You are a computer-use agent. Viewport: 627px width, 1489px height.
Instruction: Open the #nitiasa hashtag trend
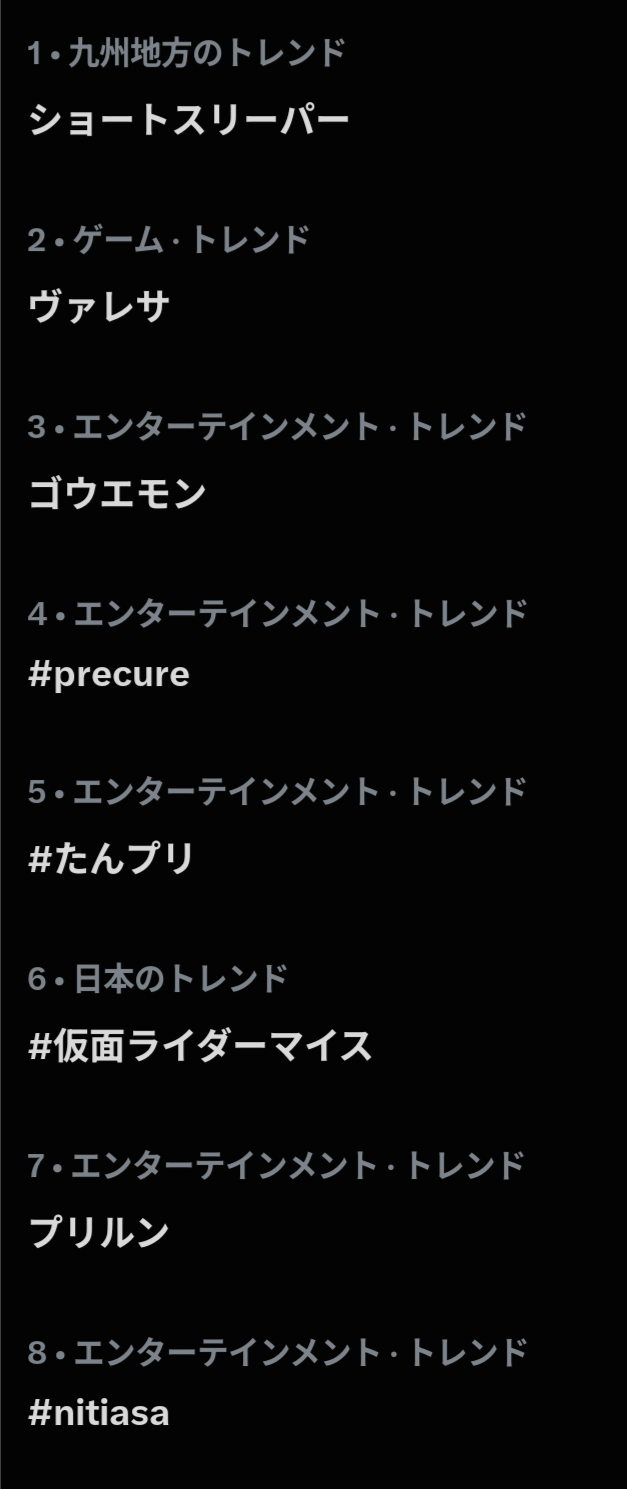(99, 1414)
